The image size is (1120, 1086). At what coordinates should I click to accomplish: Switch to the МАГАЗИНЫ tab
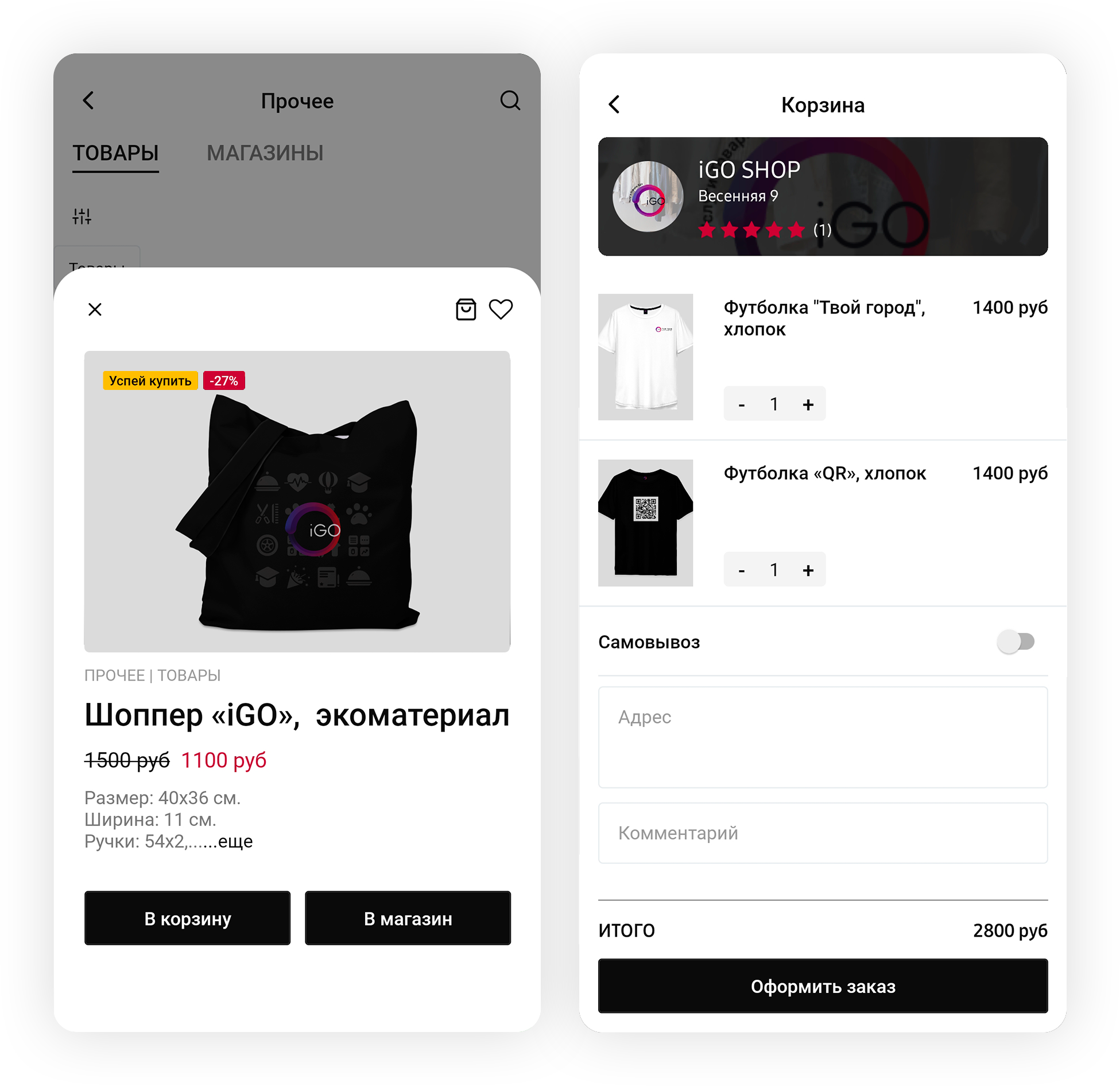[x=265, y=153]
